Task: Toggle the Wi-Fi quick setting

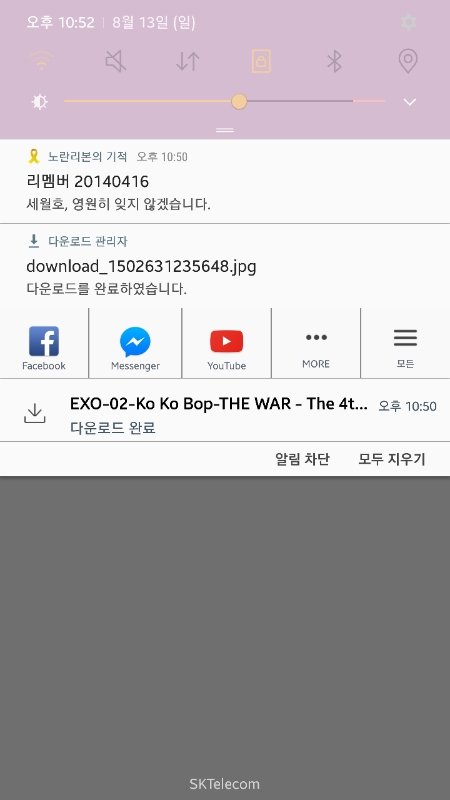Action: [x=42, y=62]
